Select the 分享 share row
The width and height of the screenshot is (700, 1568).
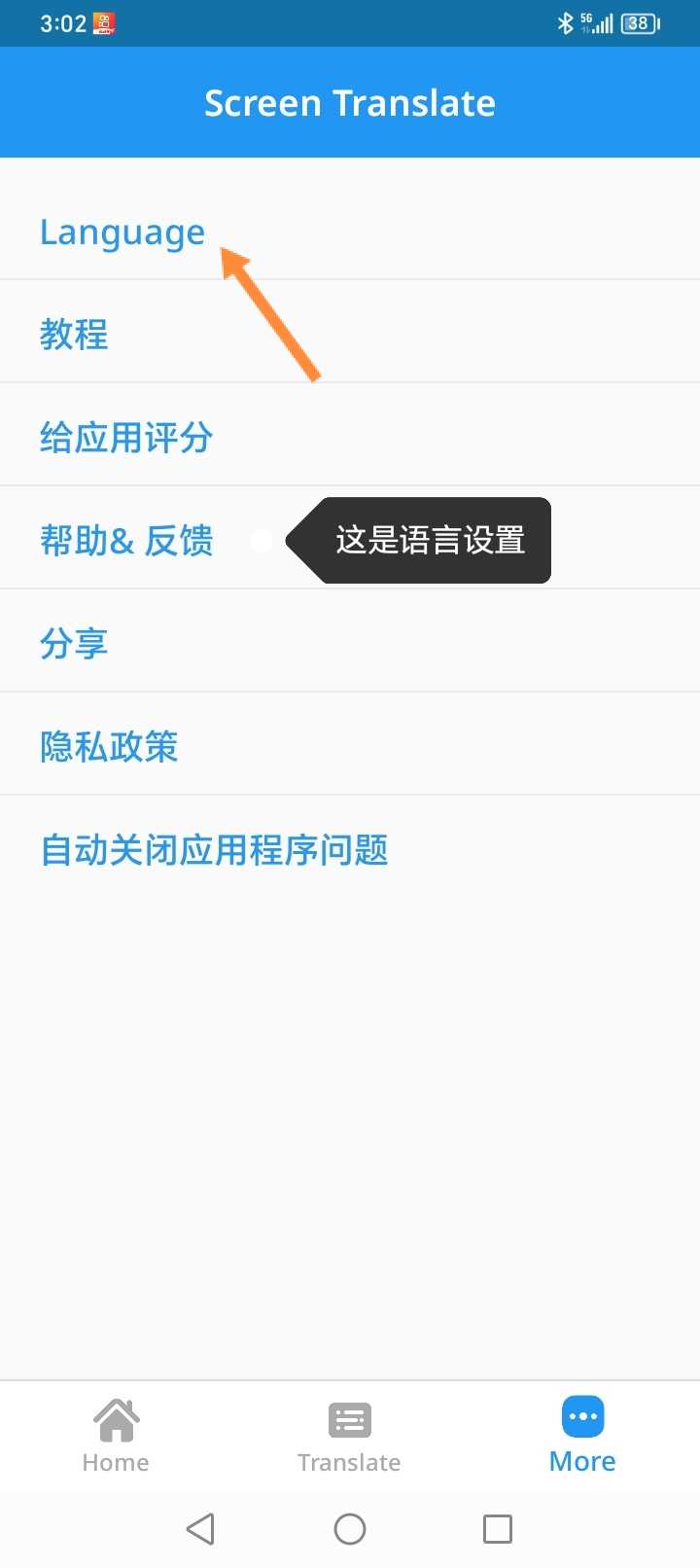74,644
